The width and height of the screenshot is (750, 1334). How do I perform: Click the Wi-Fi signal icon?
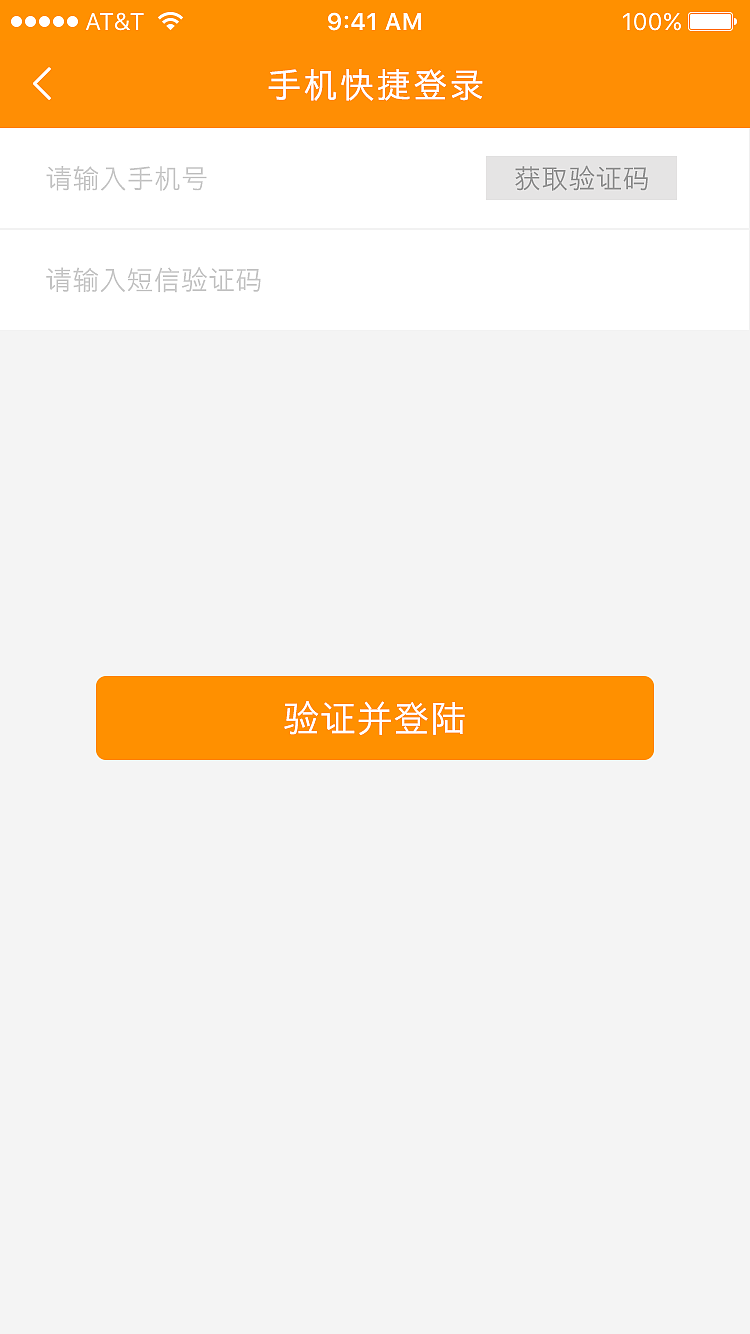pyautogui.click(x=169, y=21)
